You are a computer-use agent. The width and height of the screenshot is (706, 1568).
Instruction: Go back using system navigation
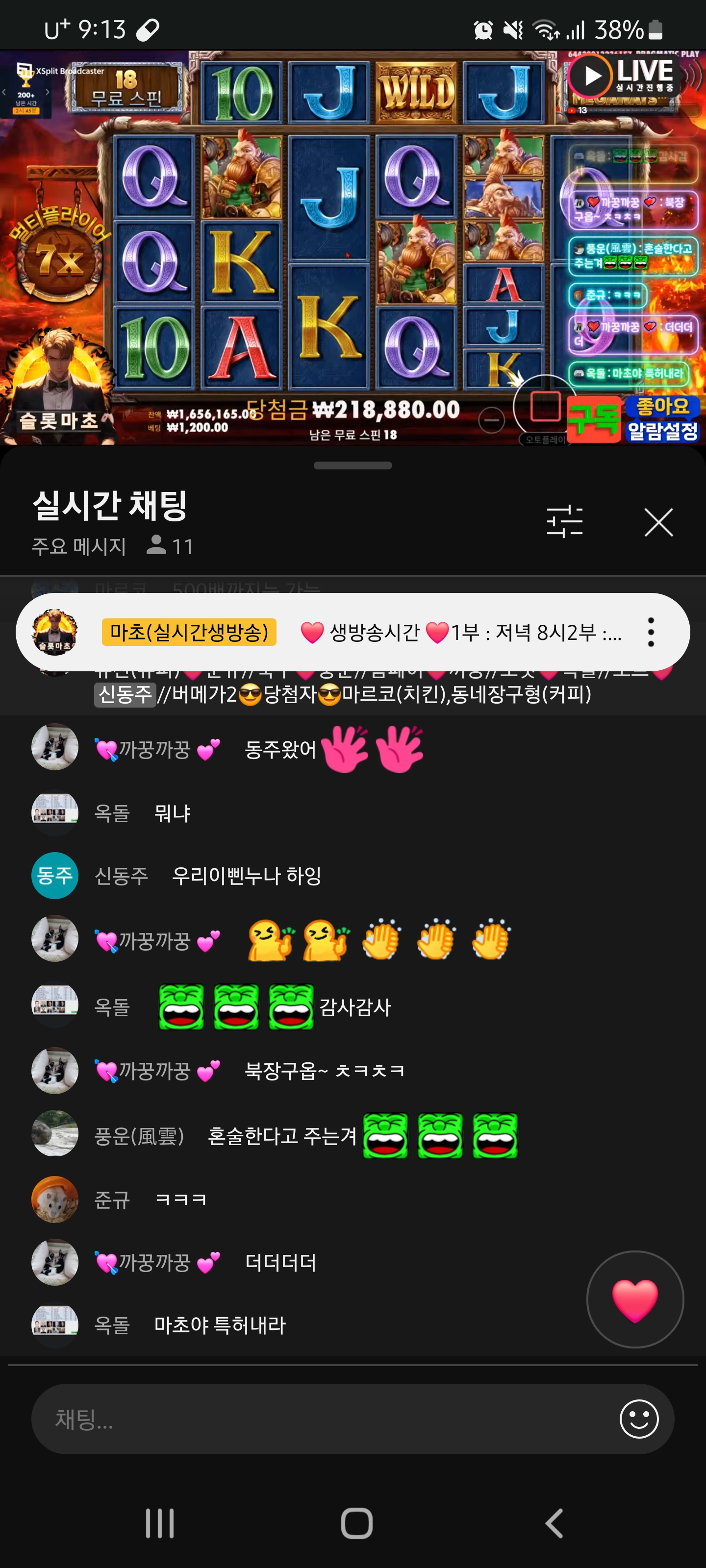(553, 1523)
